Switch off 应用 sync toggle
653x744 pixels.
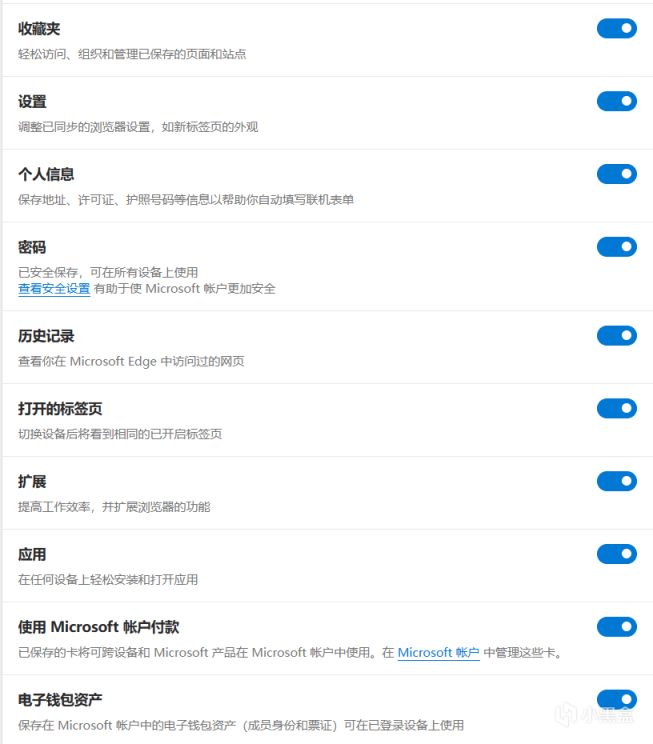616,554
